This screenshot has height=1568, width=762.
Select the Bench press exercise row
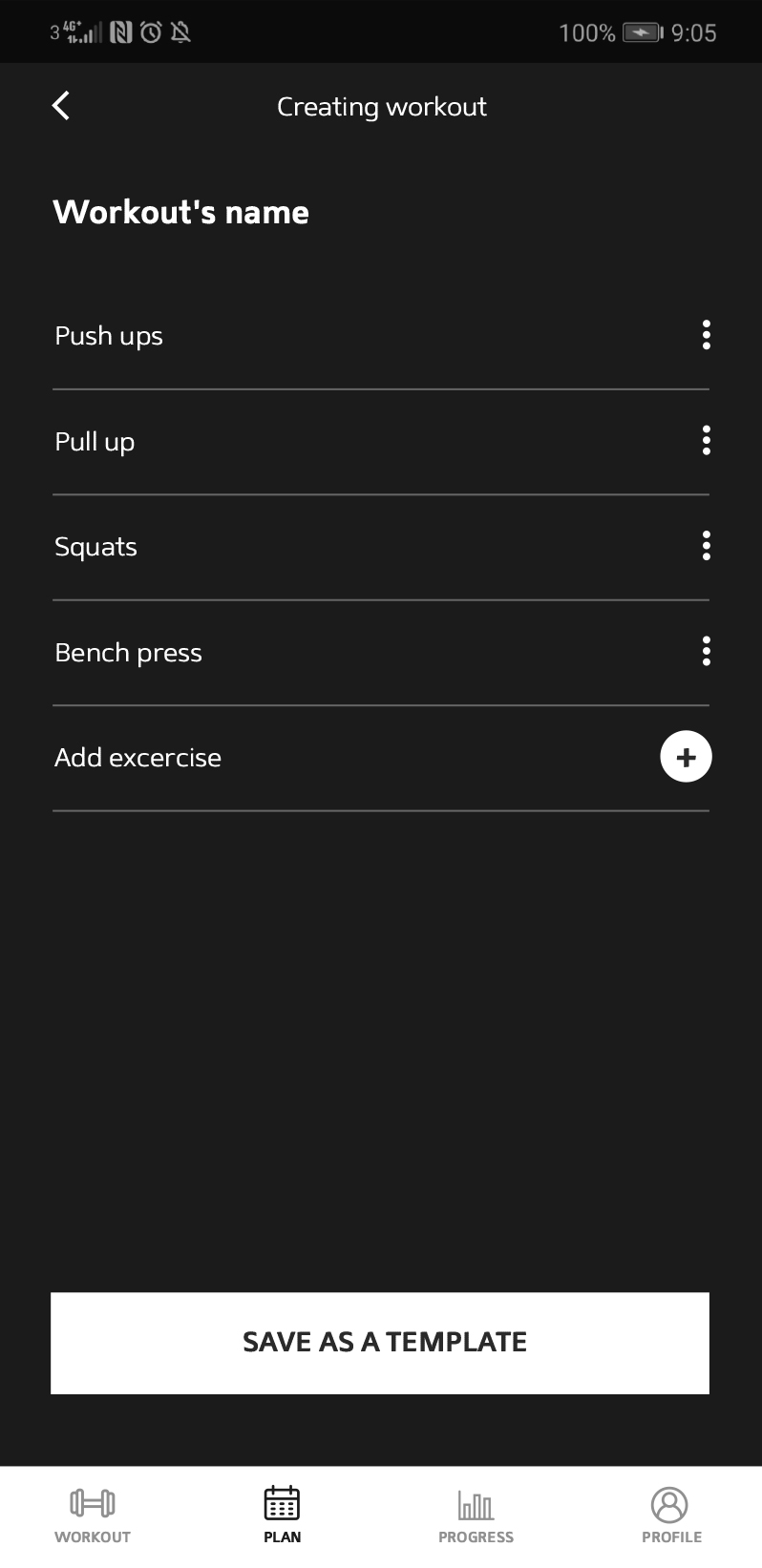[380, 653]
